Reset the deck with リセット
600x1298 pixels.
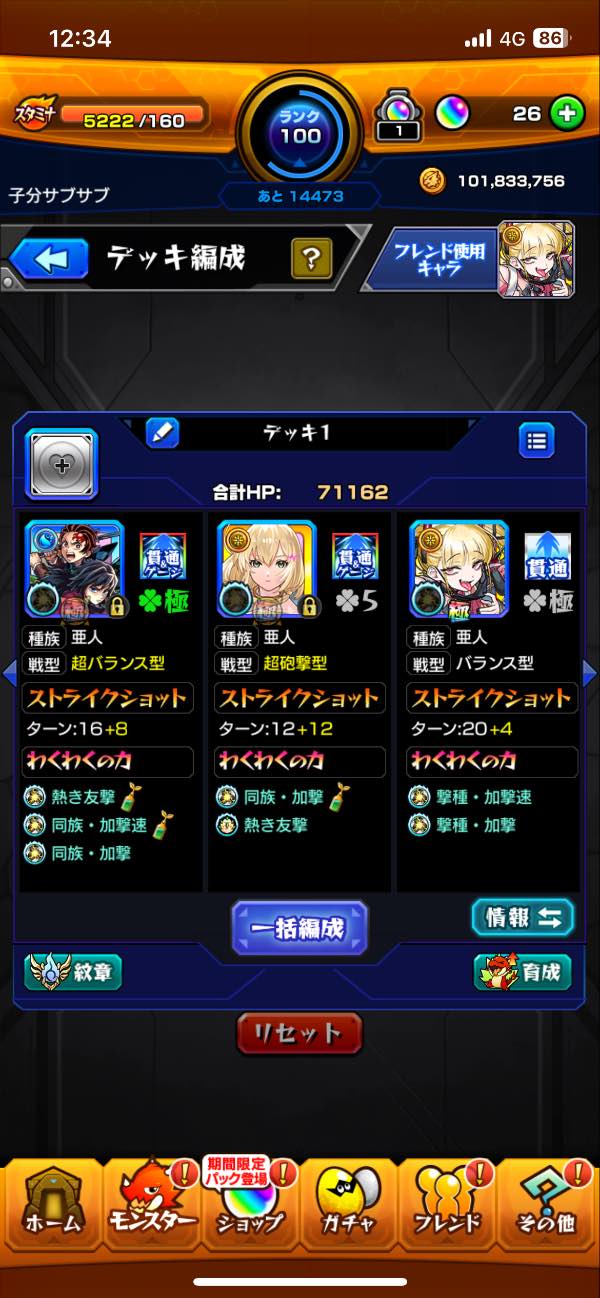299,1032
